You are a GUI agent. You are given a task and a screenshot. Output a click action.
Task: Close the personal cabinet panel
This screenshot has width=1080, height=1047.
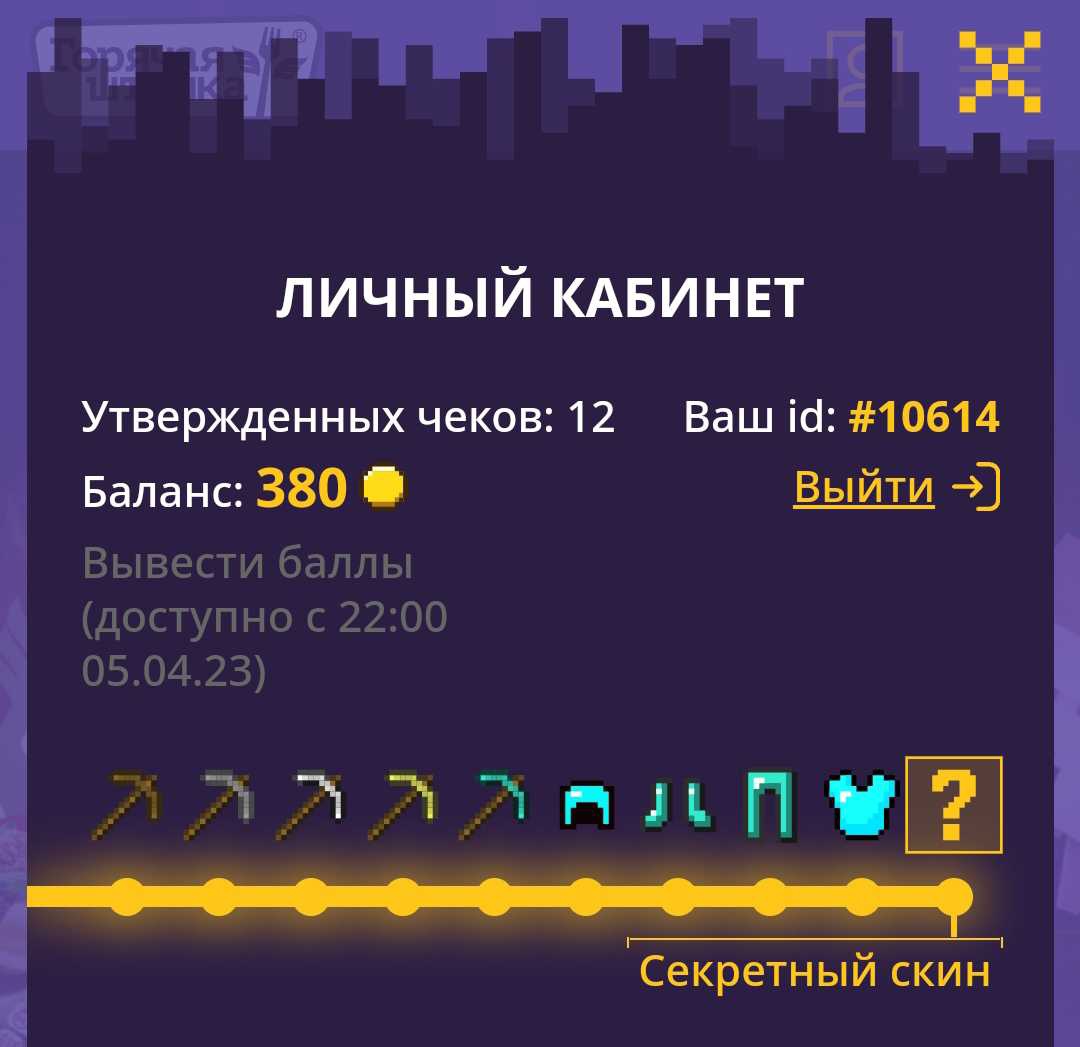coord(999,71)
